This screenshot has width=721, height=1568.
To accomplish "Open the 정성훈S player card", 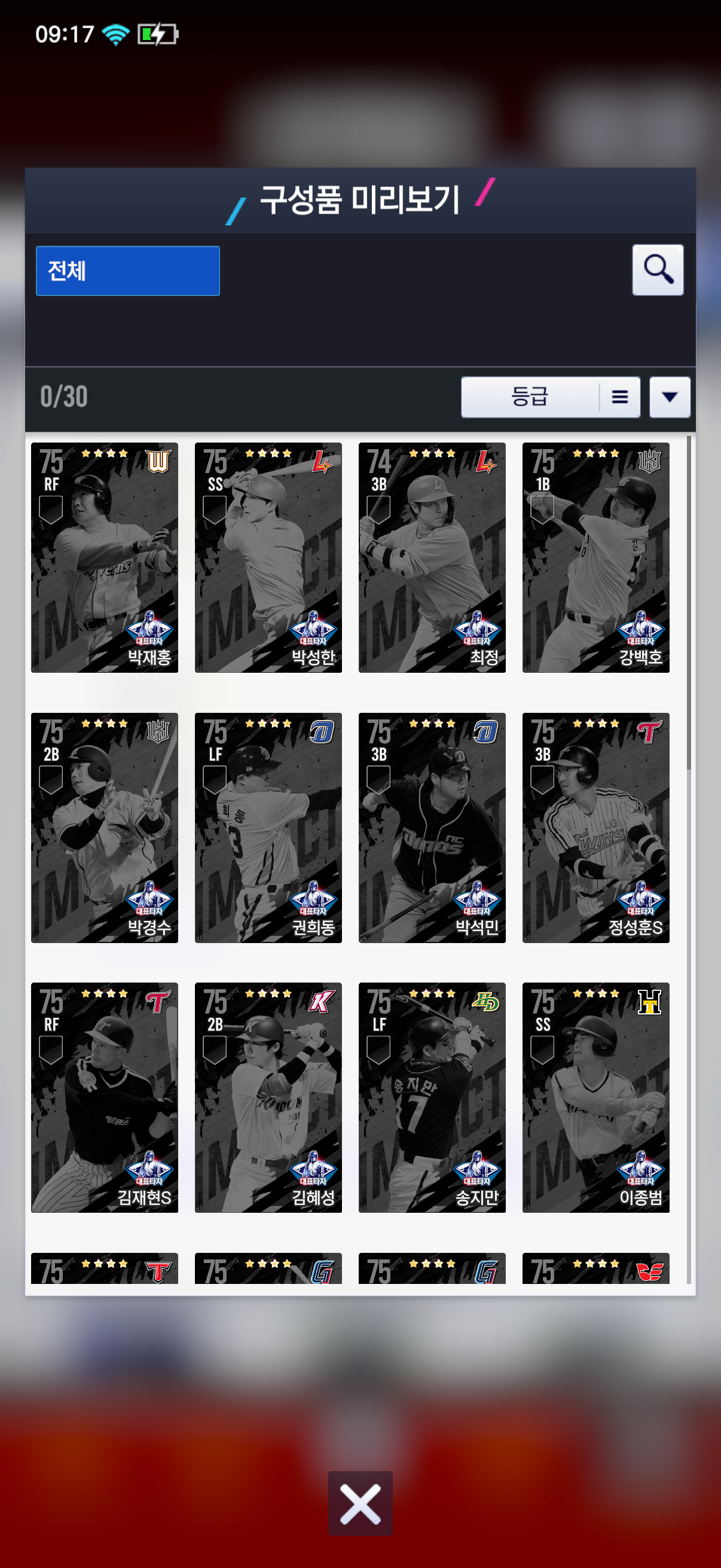I will pyautogui.click(x=595, y=827).
